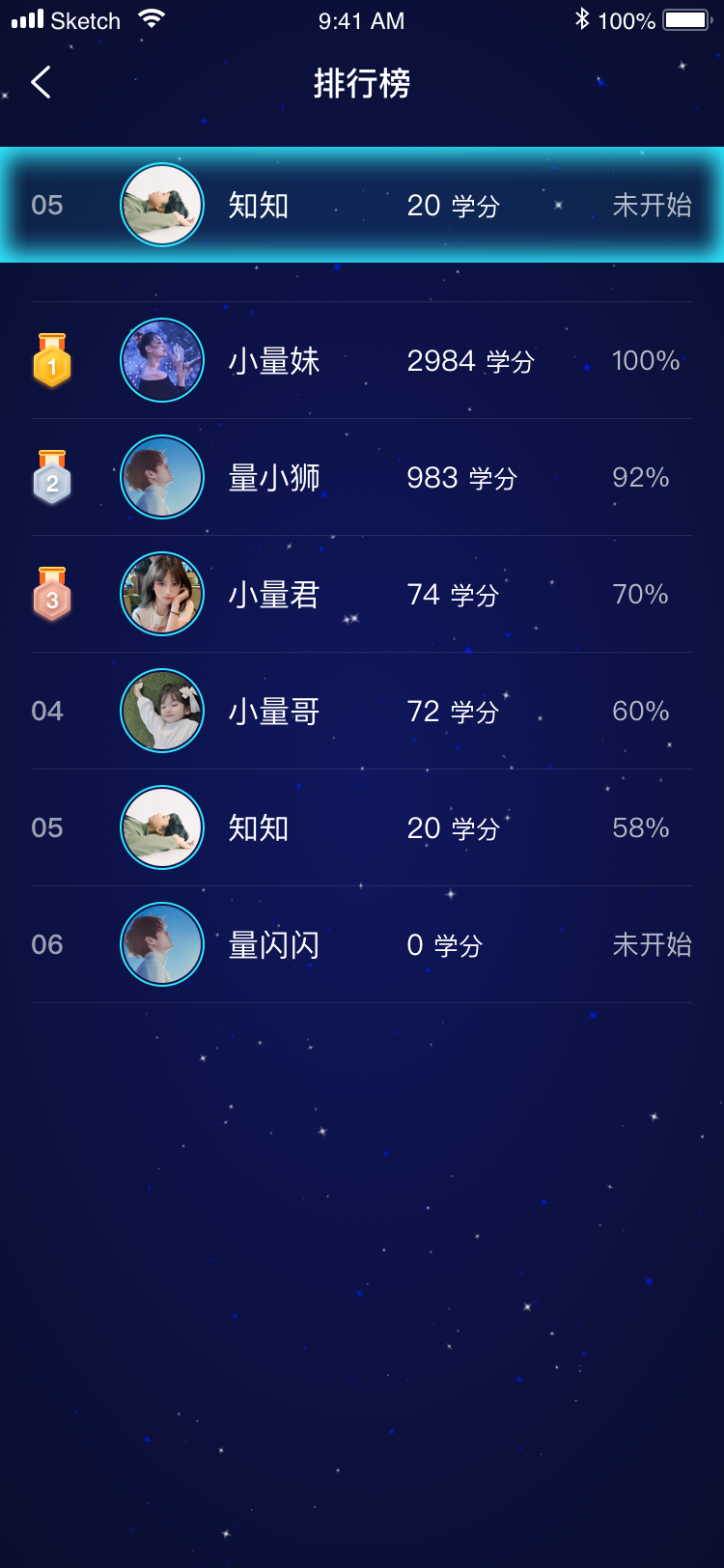The image size is (724, 1568).
Task: Select 量闪闪's row ranked 06
Action: [361, 944]
